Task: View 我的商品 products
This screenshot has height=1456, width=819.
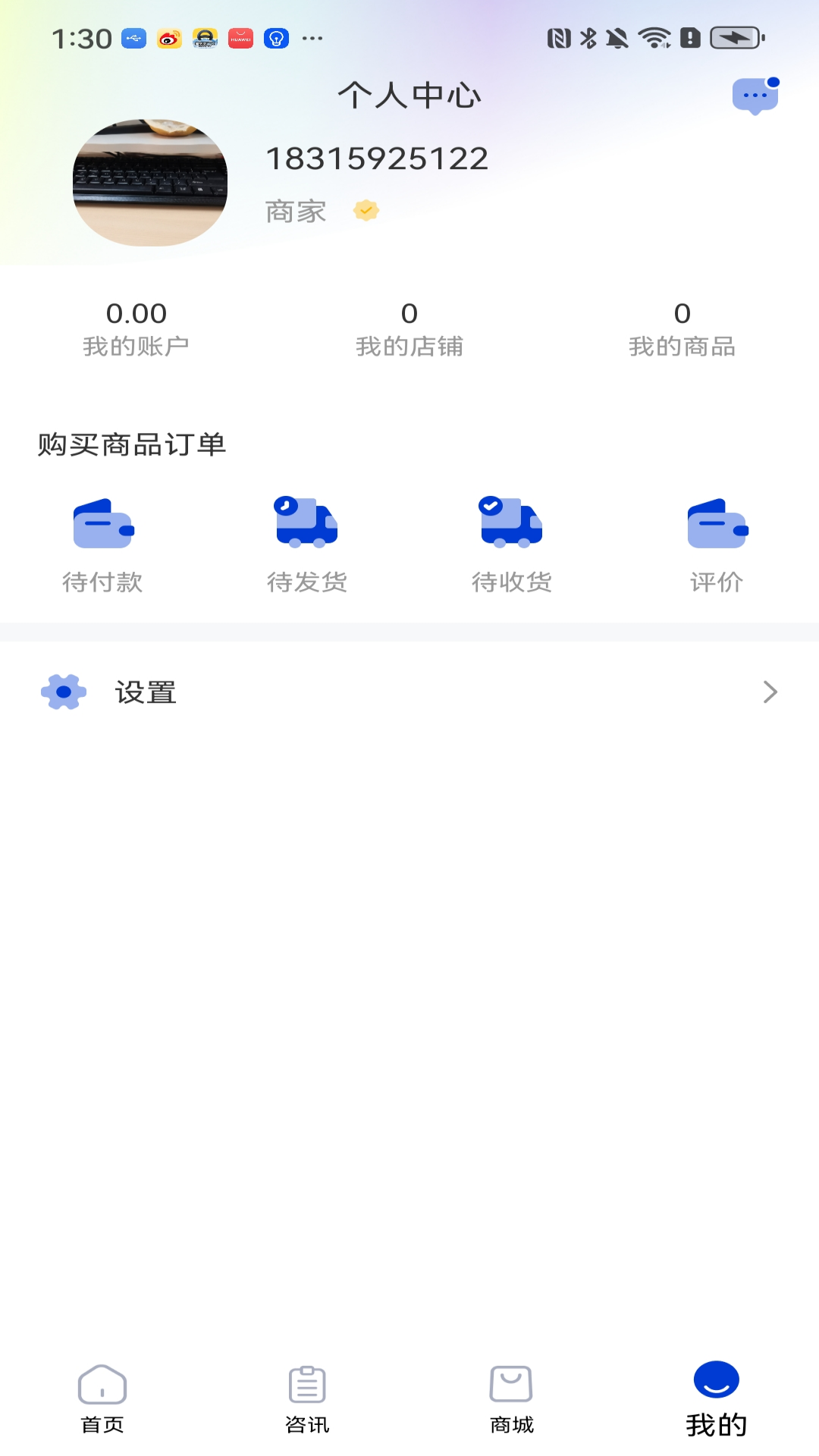Action: pyautogui.click(x=682, y=329)
